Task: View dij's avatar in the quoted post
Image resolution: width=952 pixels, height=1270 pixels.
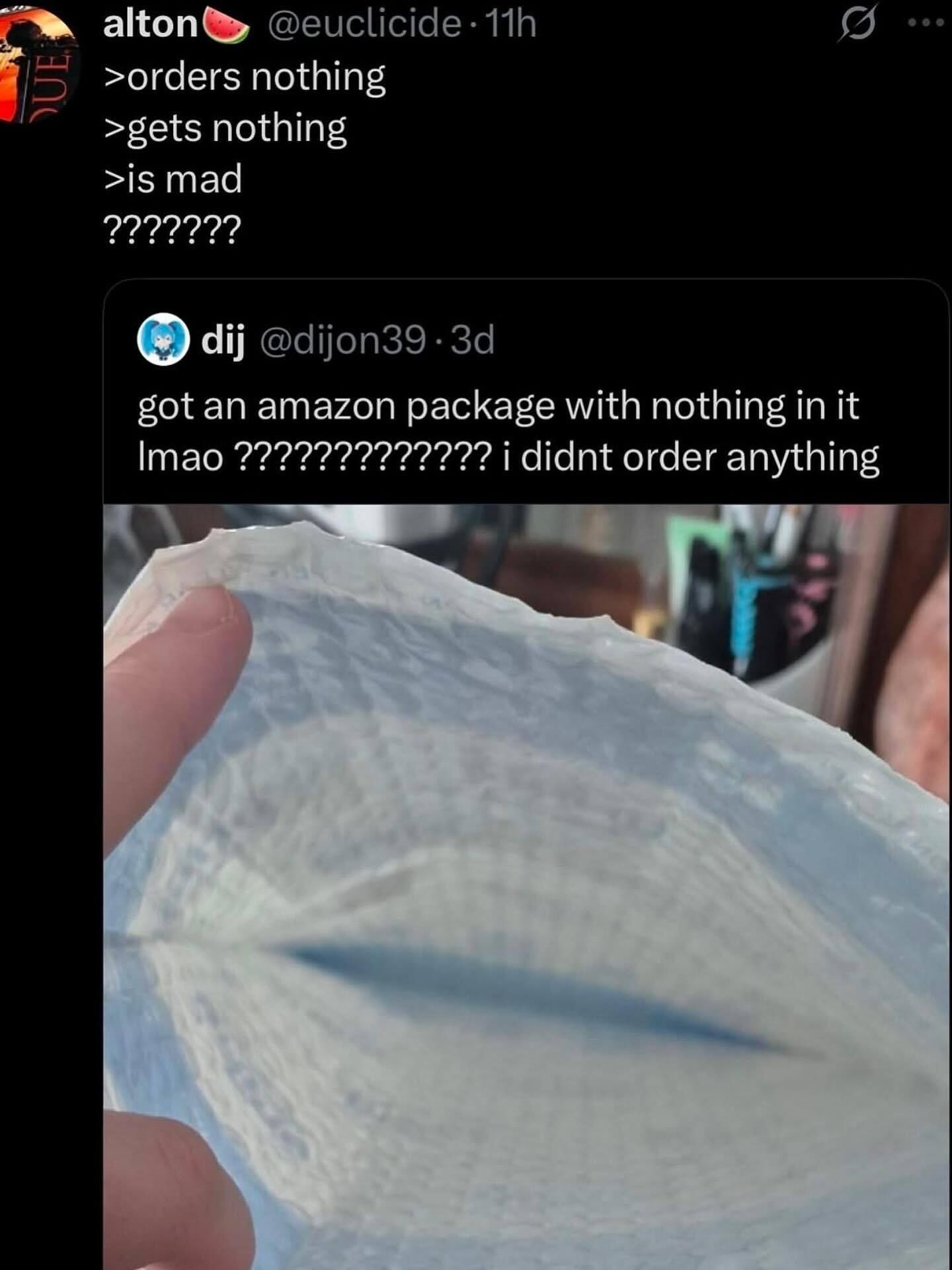Action: coord(163,340)
